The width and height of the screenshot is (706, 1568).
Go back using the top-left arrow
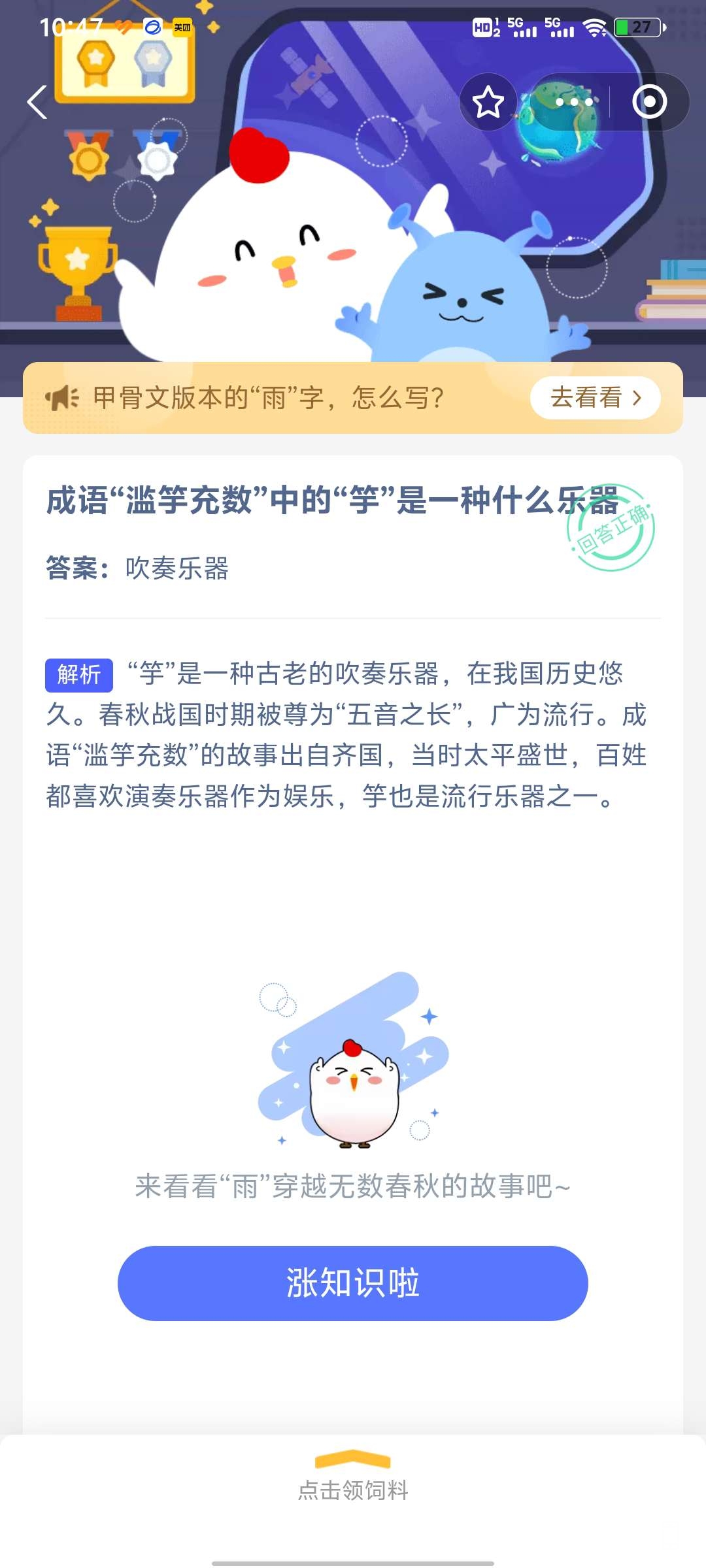(37, 103)
